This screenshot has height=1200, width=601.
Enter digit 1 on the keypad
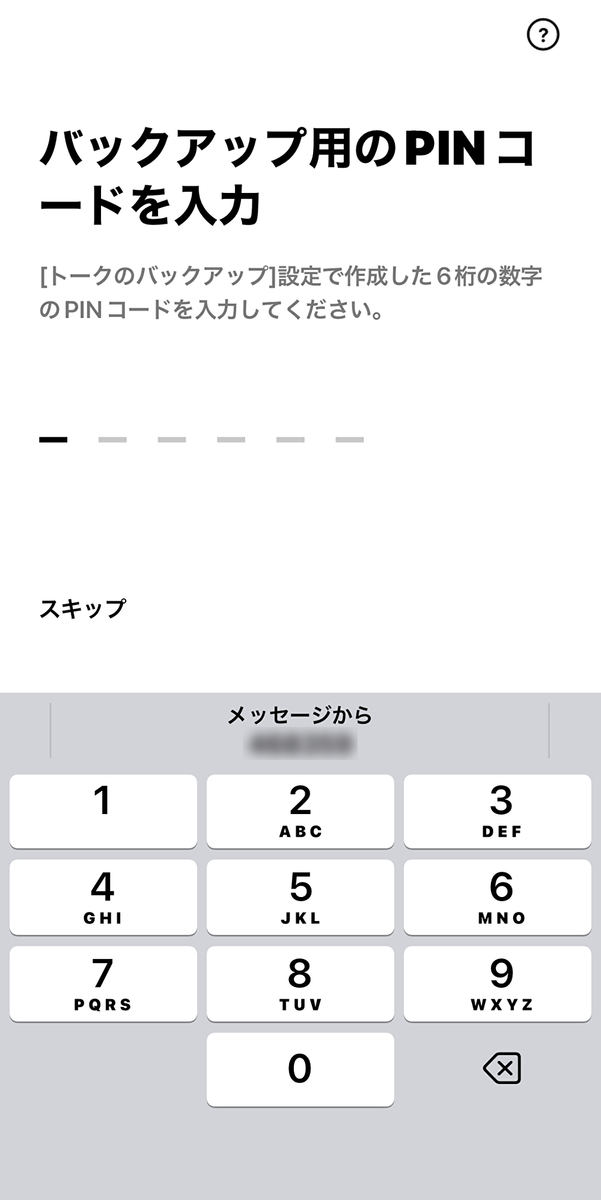pyautogui.click(x=103, y=811)
